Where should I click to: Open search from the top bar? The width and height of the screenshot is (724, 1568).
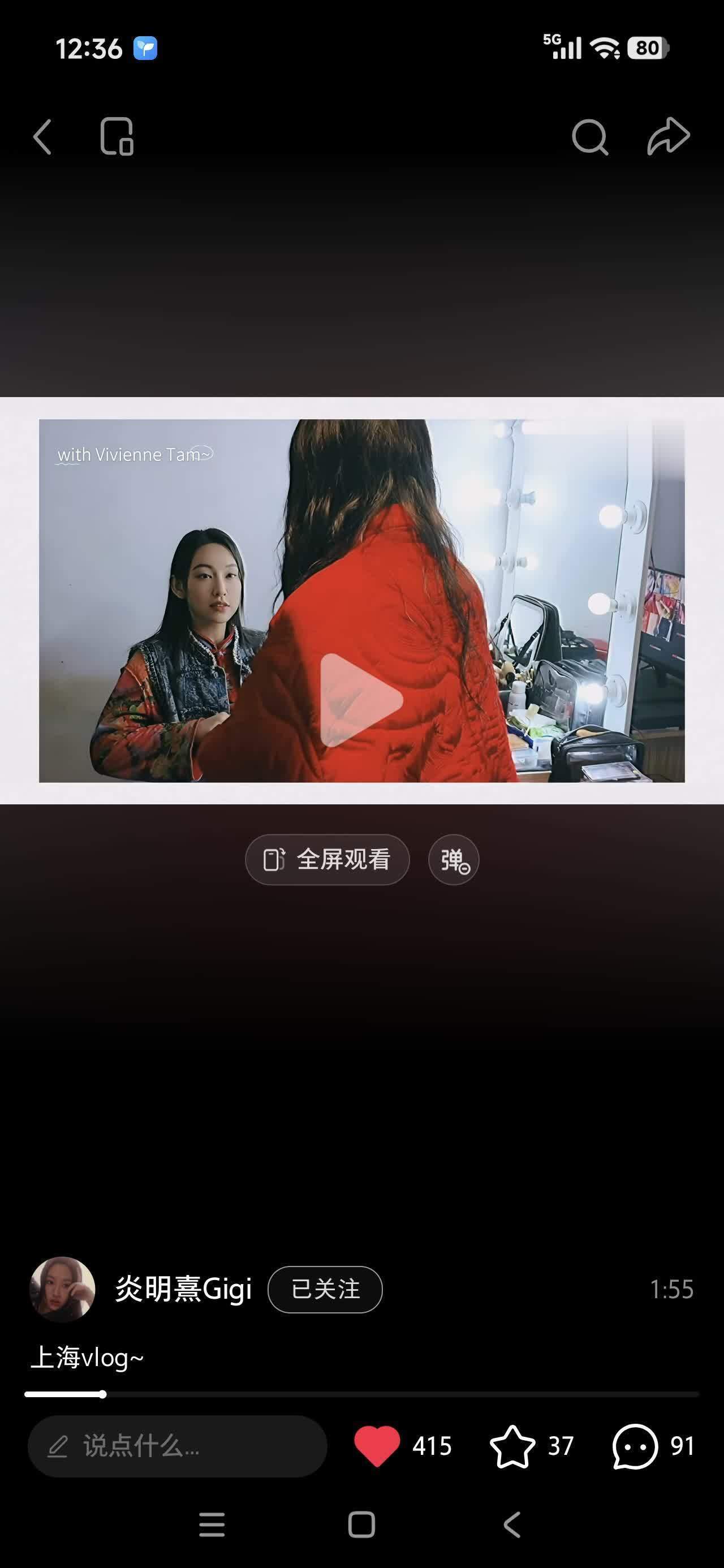coord(589,136)
